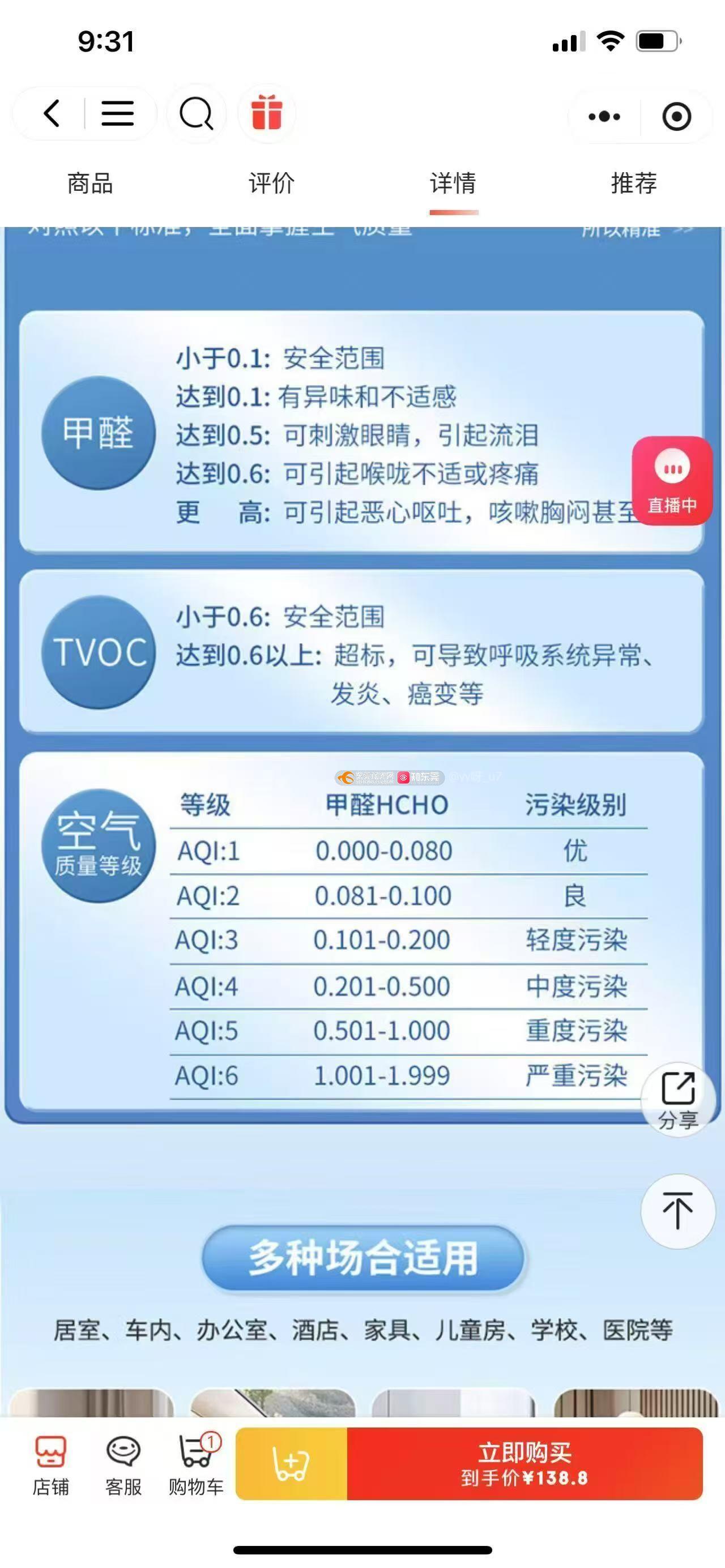
Task: Go back to the previous page
Action: (52, 114)
